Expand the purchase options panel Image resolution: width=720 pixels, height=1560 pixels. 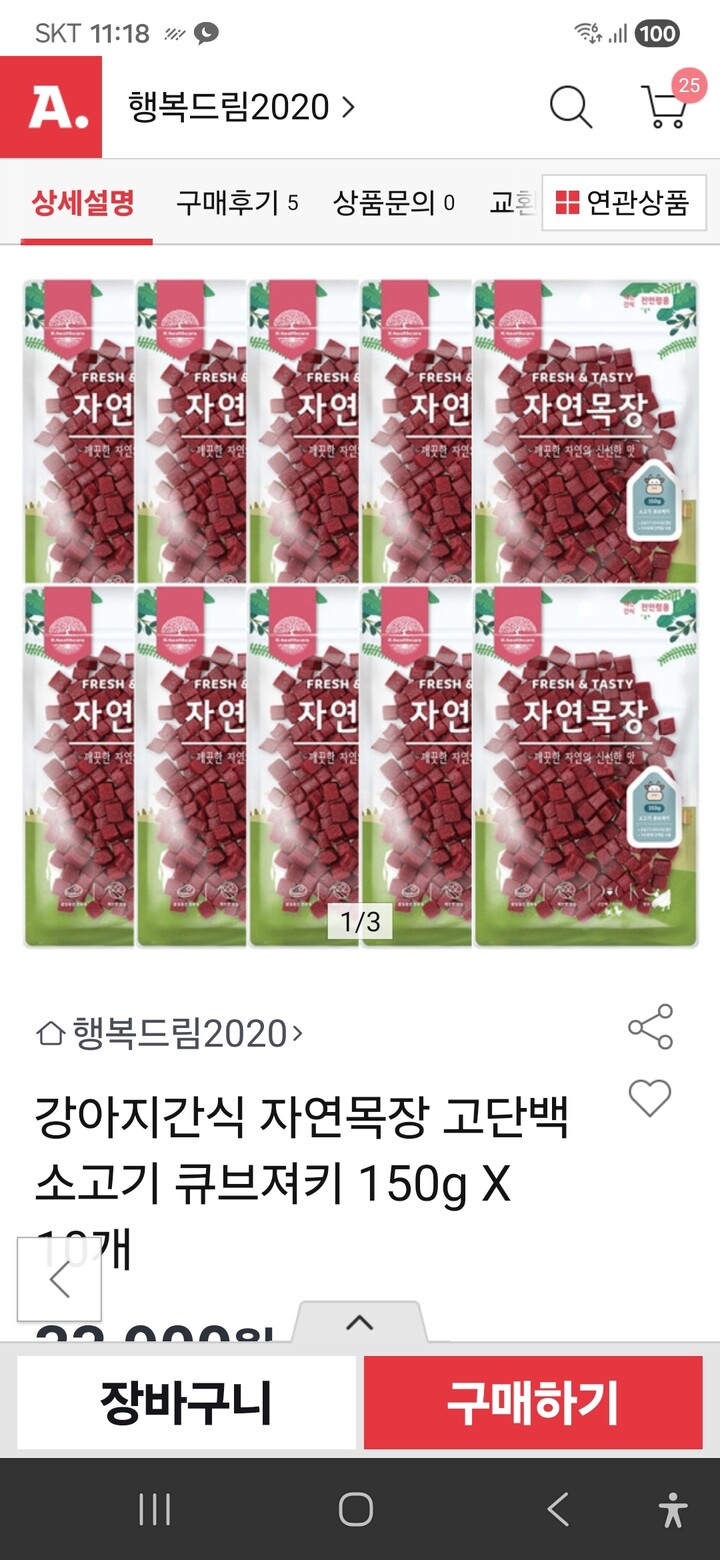point(359,1324)
